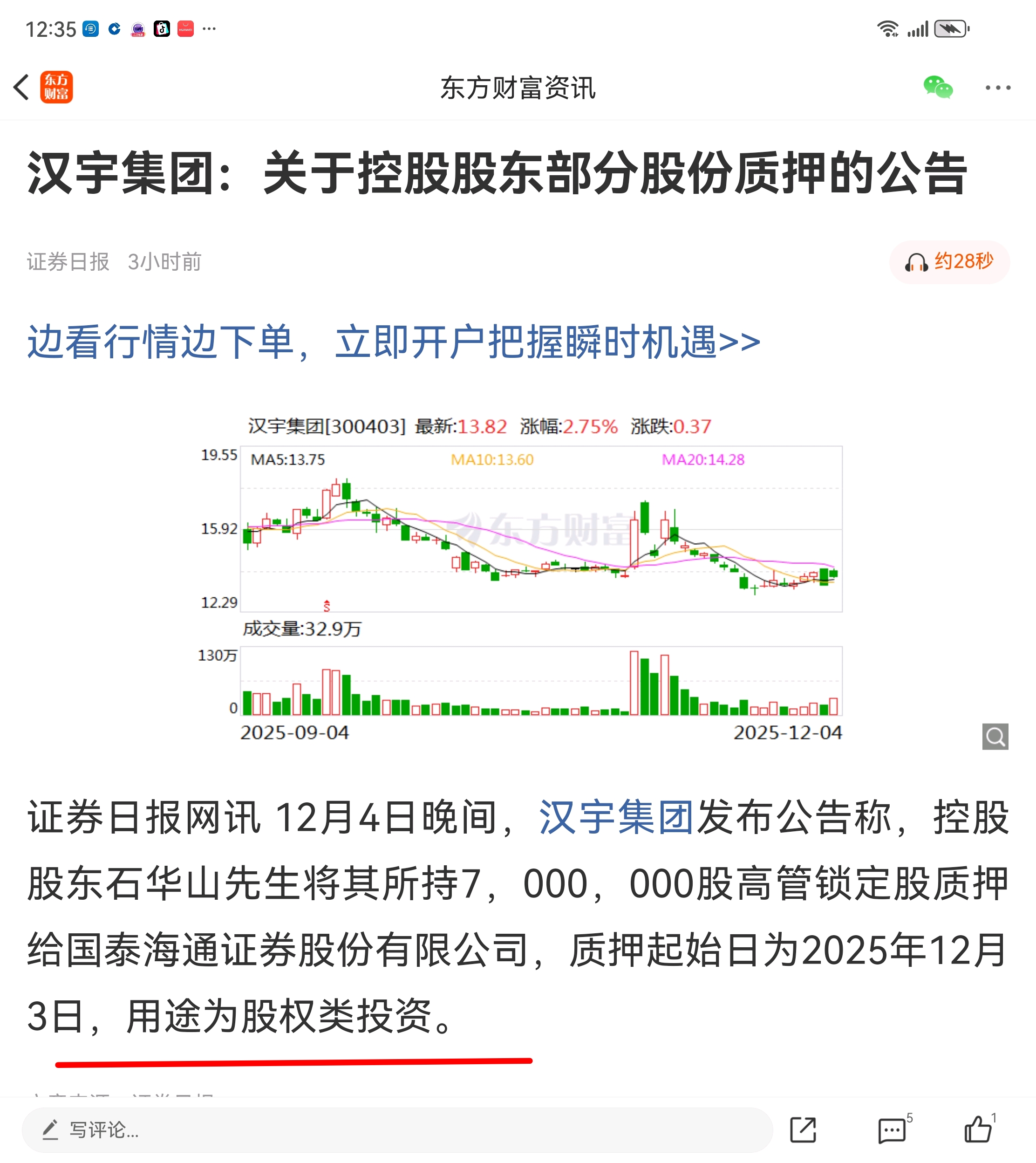Open 东方财富资讯 title bar item
This screenshot has width=1036, height=1163.
pos(518,88)
